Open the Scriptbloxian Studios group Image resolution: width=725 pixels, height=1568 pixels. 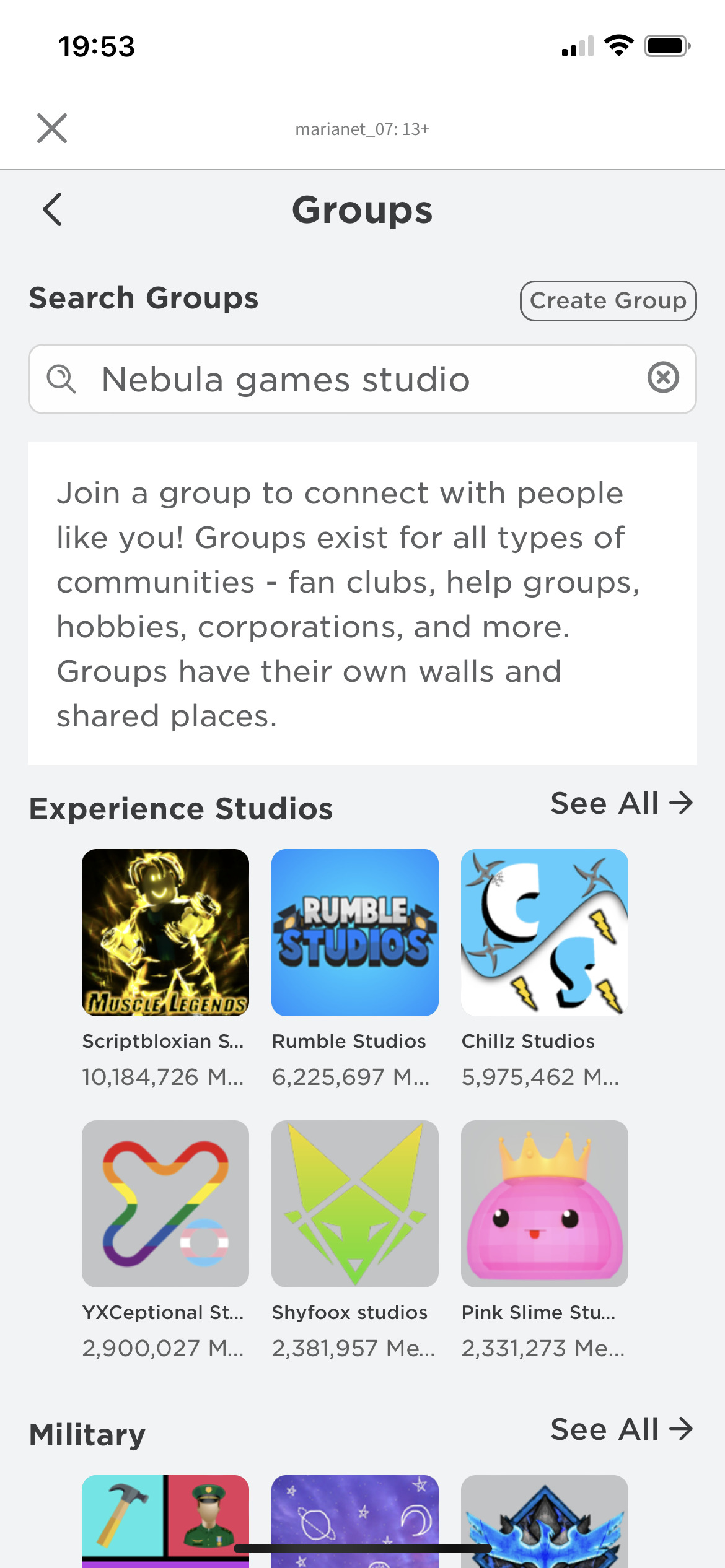click(165, 933)
